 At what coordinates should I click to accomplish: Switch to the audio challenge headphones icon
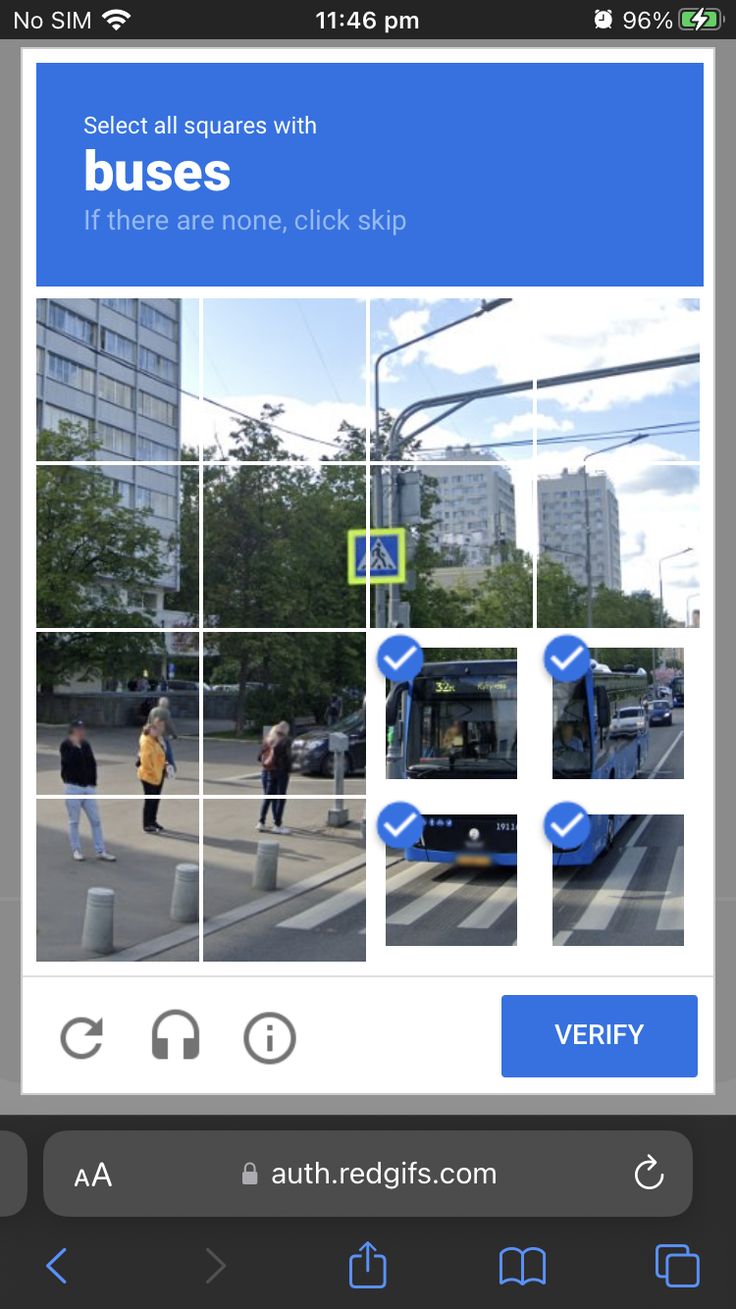(x=175, y=1037)
